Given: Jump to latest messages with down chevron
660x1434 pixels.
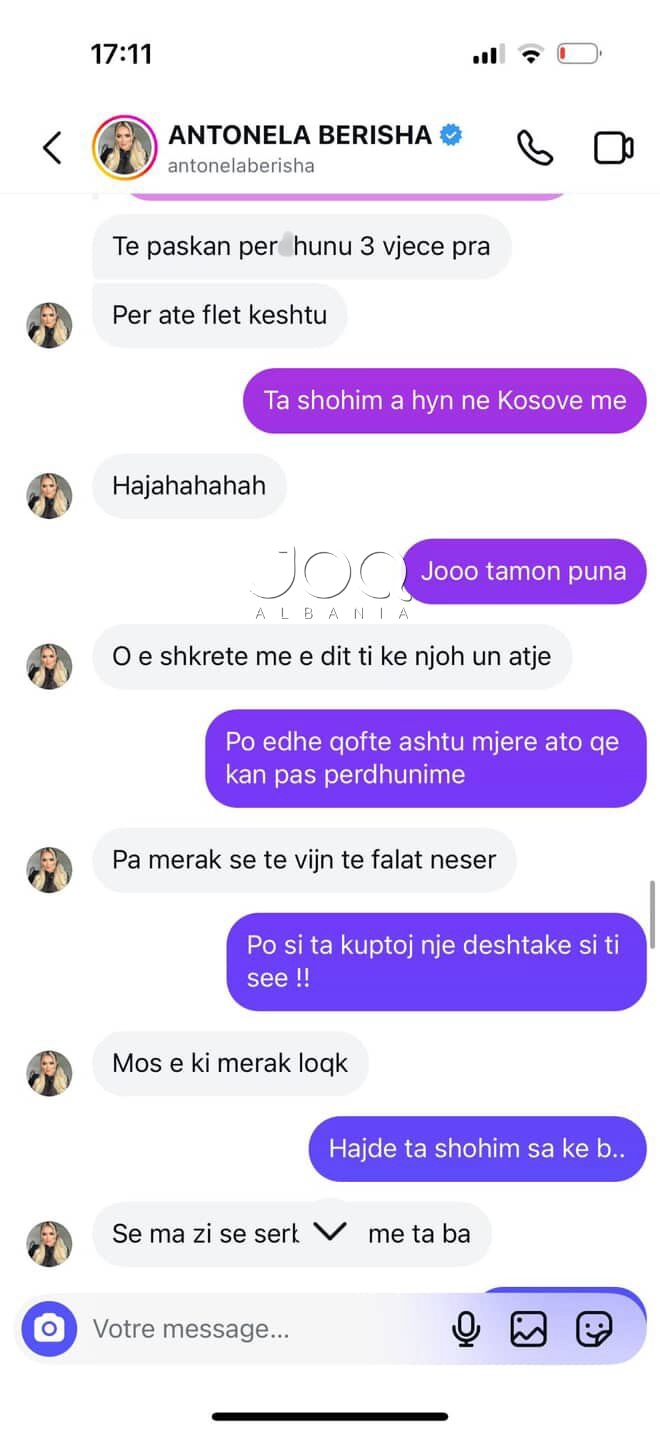Looking at the screenshot, I should point(330,1231).
